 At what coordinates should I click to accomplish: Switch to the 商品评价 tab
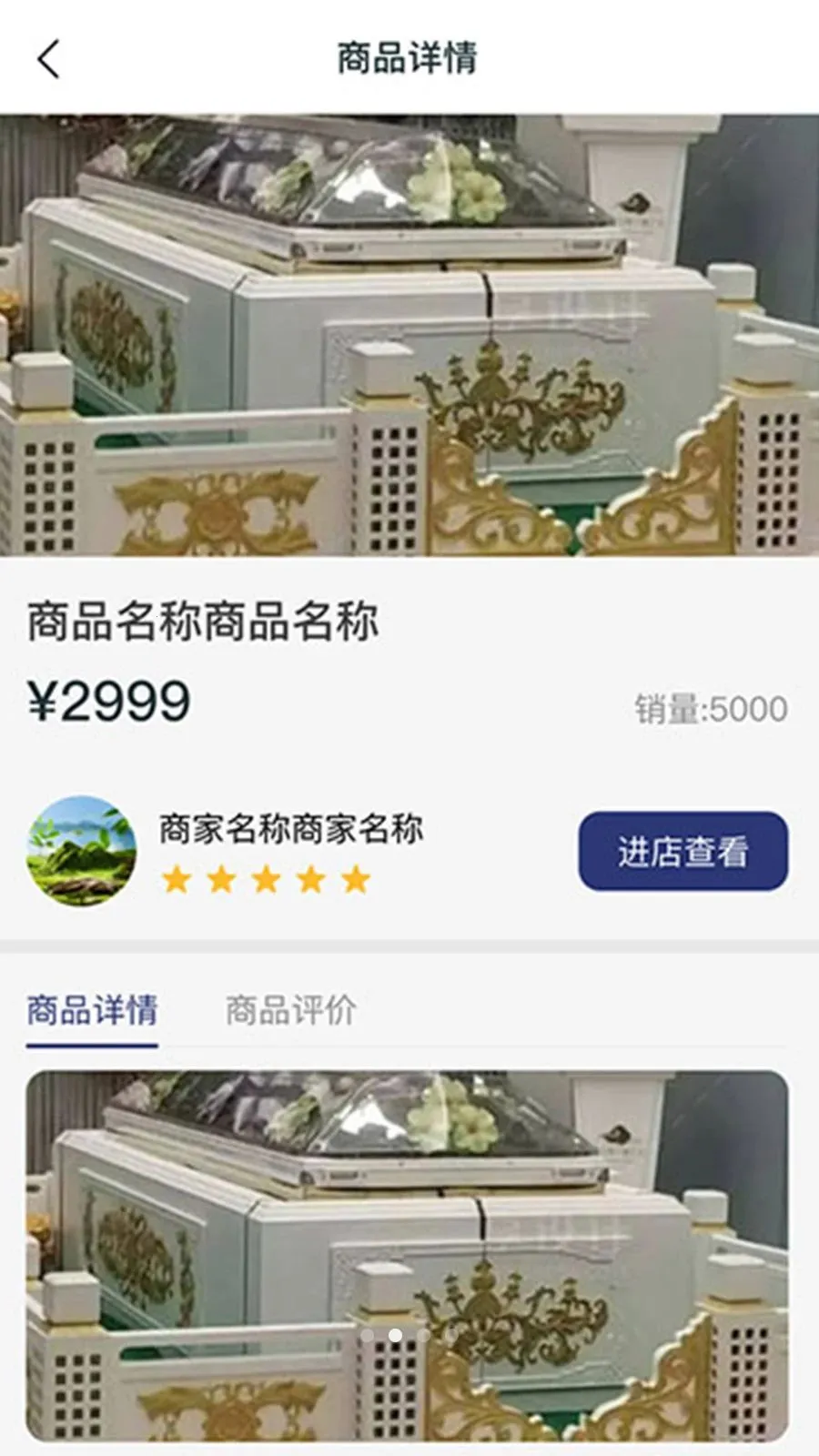pos(290,1011)
